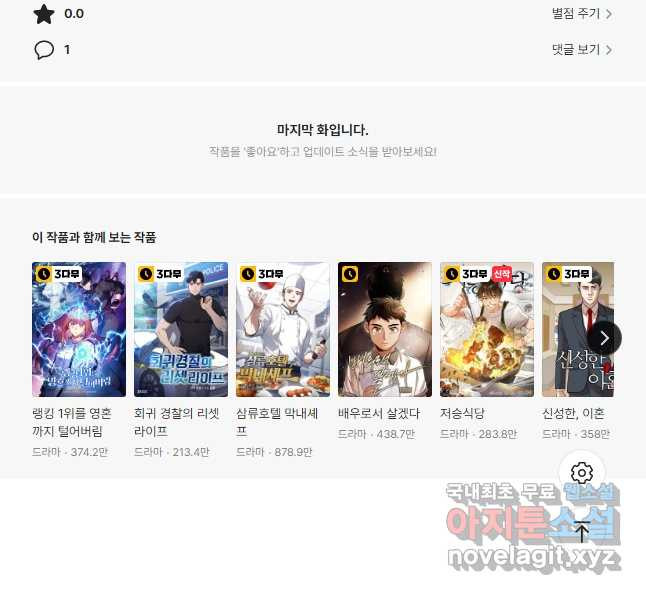Jump back to top of page

click(583, 533)
